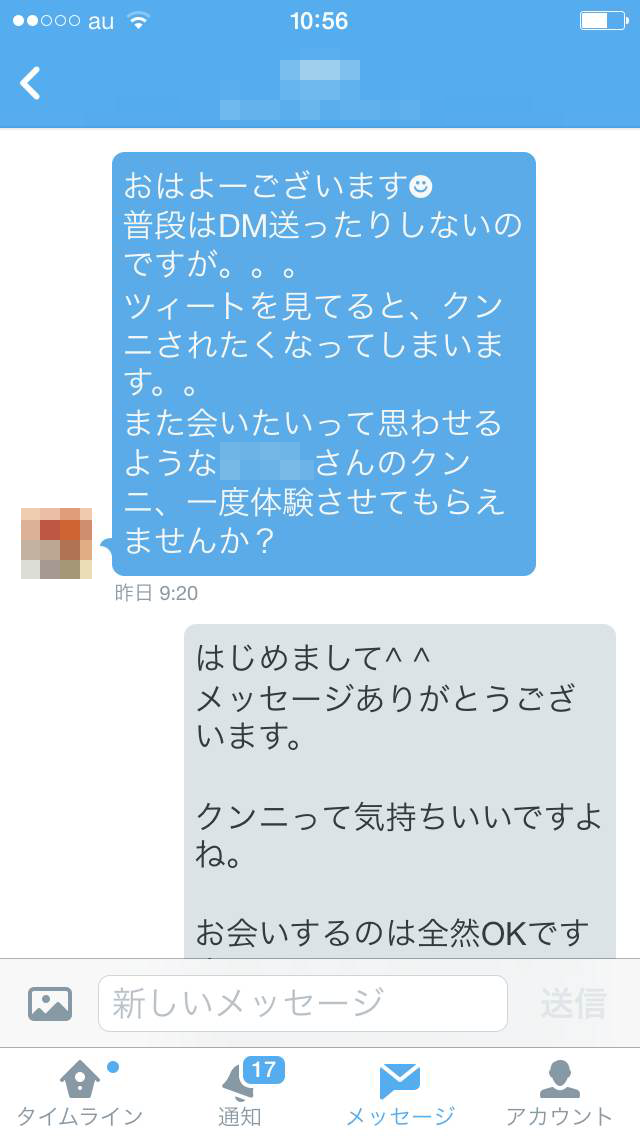Select the メッセージ tab

(400, 1092)
